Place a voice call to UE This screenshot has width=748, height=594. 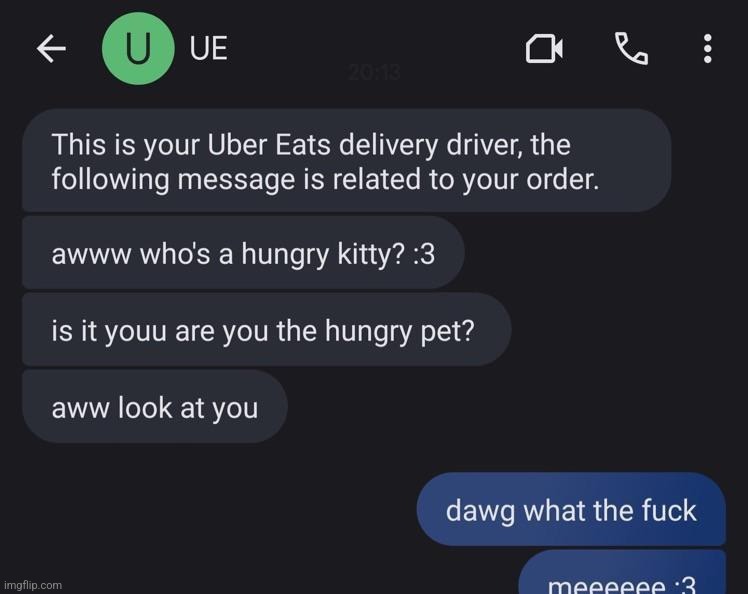[x=631, y=48]
